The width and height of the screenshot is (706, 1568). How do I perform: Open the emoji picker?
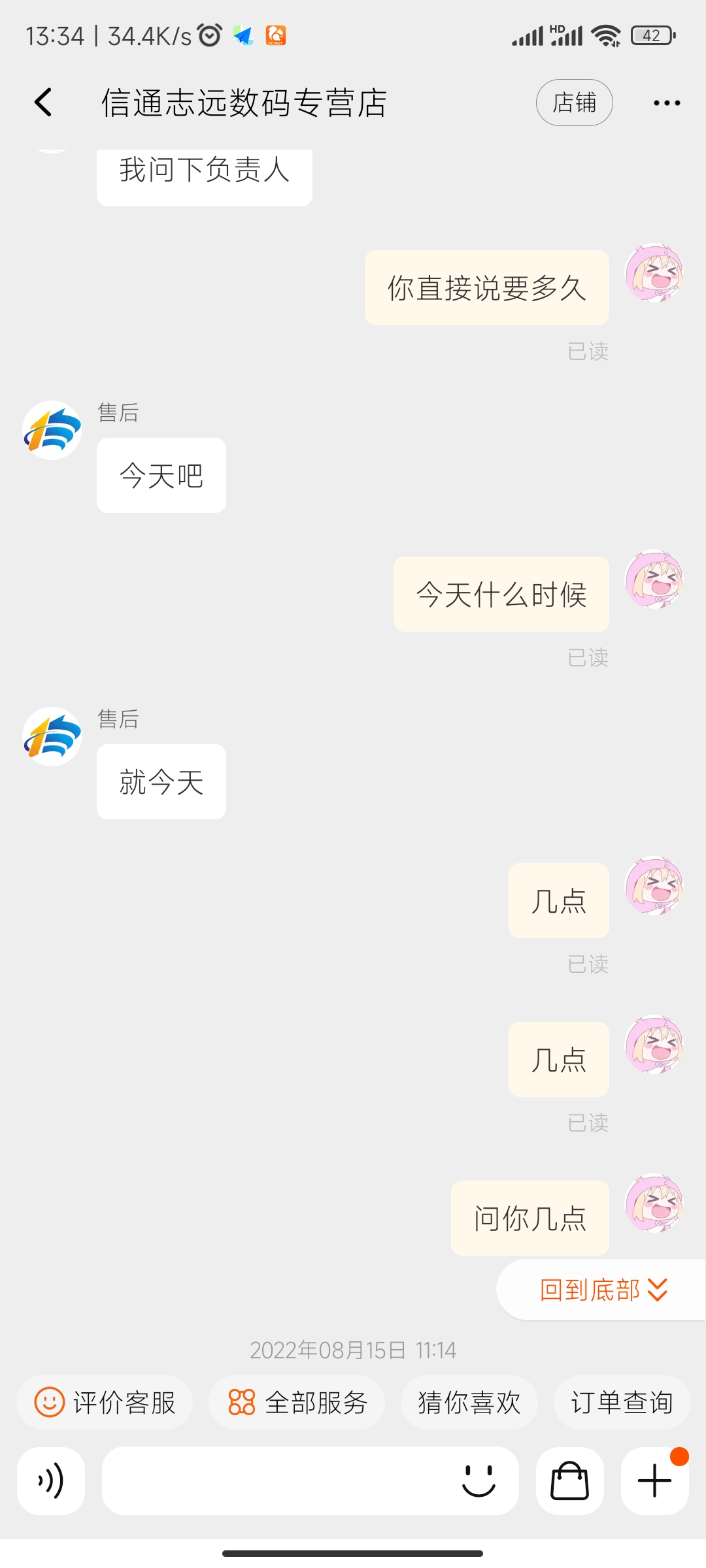point(479,1480)
